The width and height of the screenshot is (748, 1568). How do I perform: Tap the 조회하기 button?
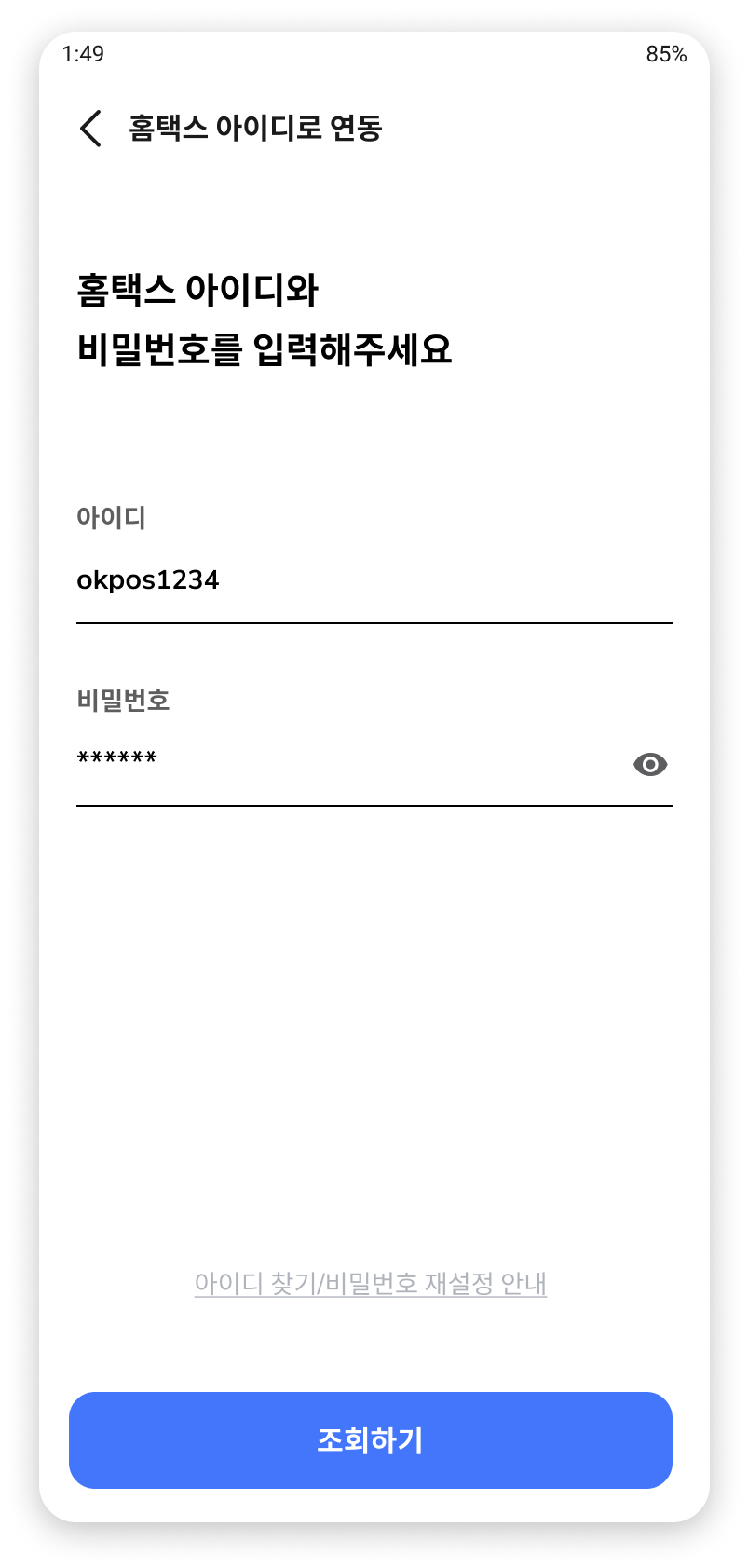[x=371, y=1440]
